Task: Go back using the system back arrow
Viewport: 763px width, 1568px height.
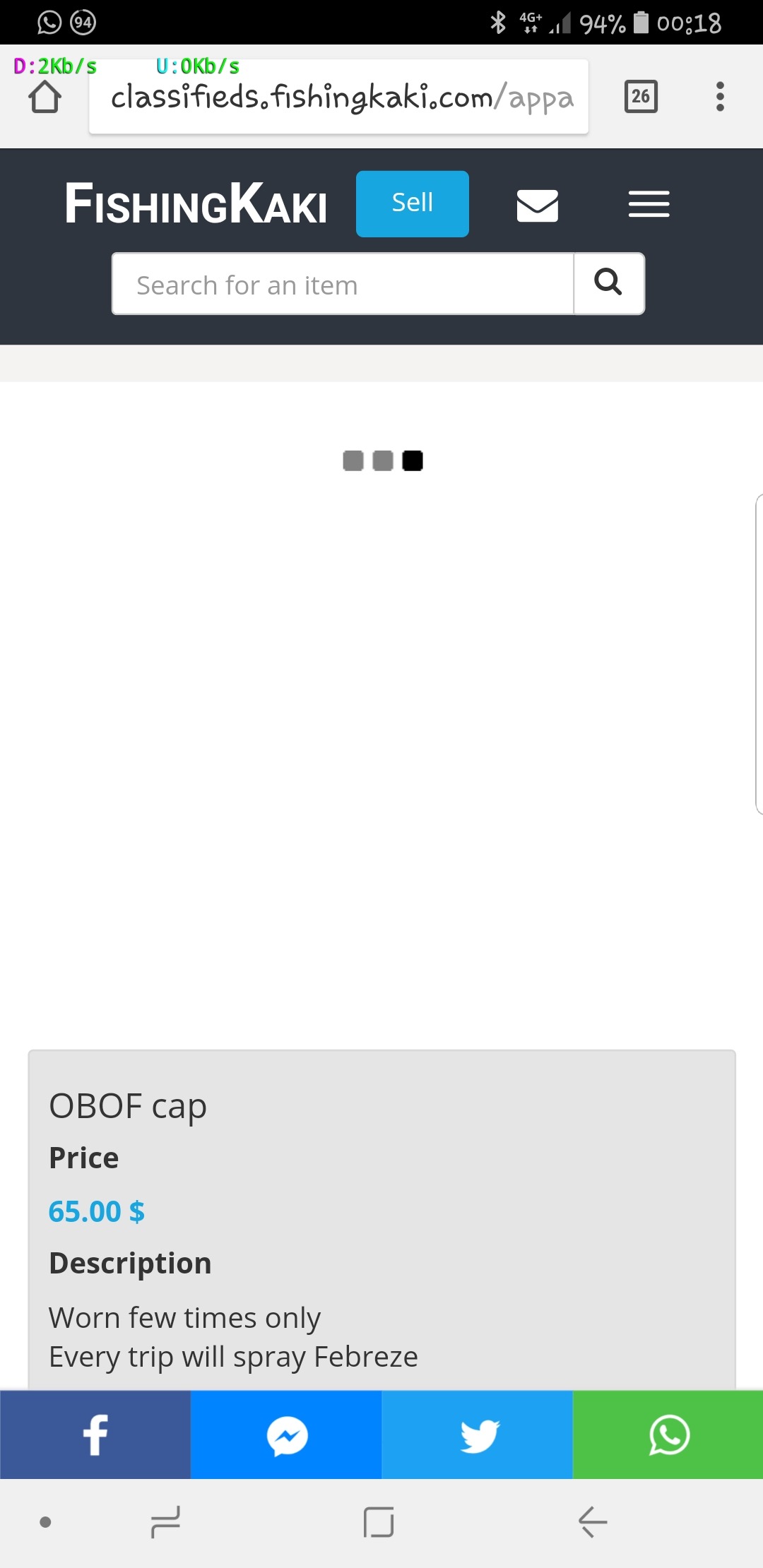Action: click(x=592, y=1521)
